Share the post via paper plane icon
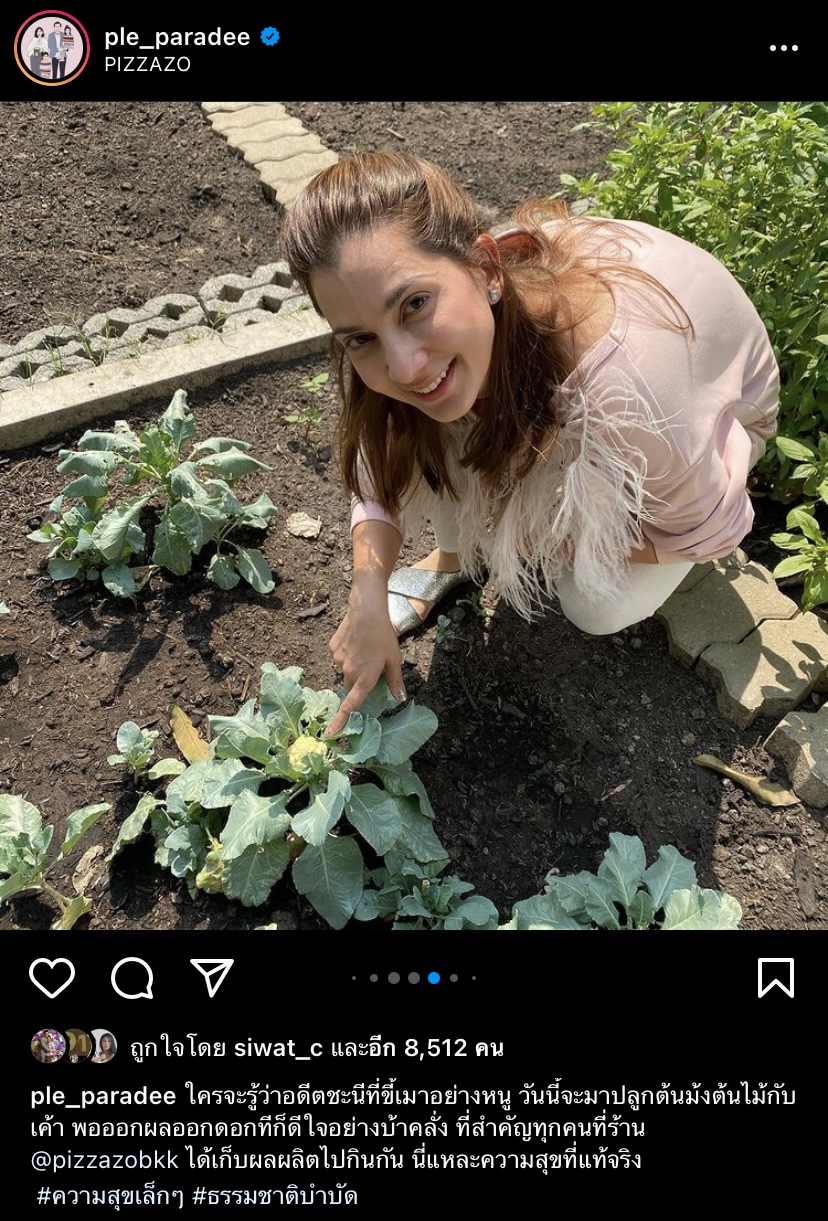This screenshot has width=828, height=1221. (x=212, y=977)
